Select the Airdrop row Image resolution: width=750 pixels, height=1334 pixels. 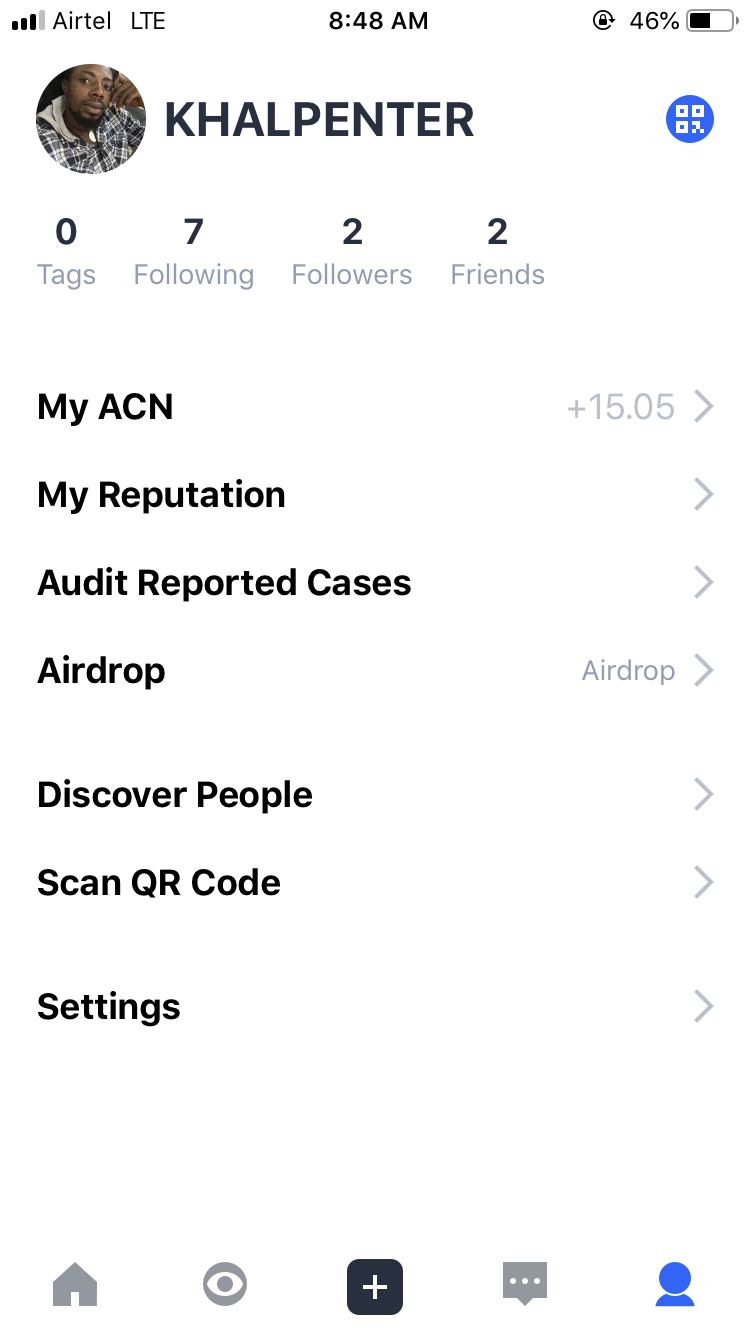point(375,671)
